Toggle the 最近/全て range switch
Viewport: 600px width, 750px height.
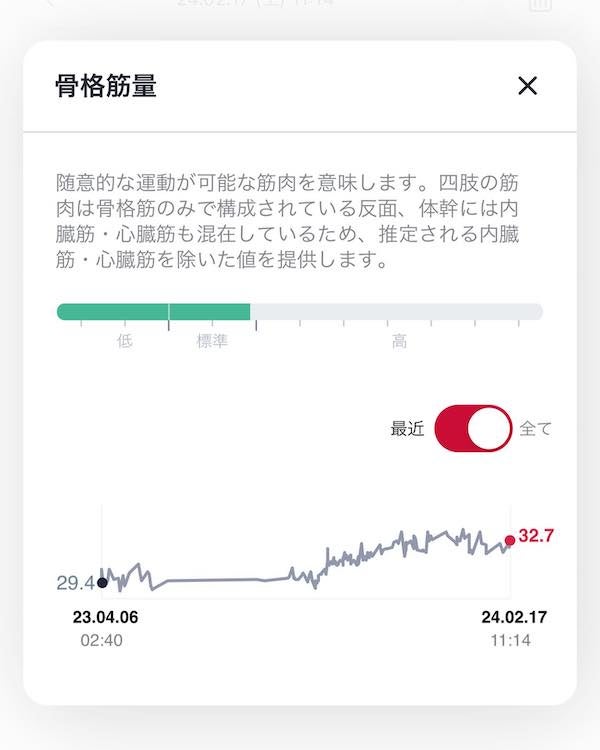pos(473,429)
